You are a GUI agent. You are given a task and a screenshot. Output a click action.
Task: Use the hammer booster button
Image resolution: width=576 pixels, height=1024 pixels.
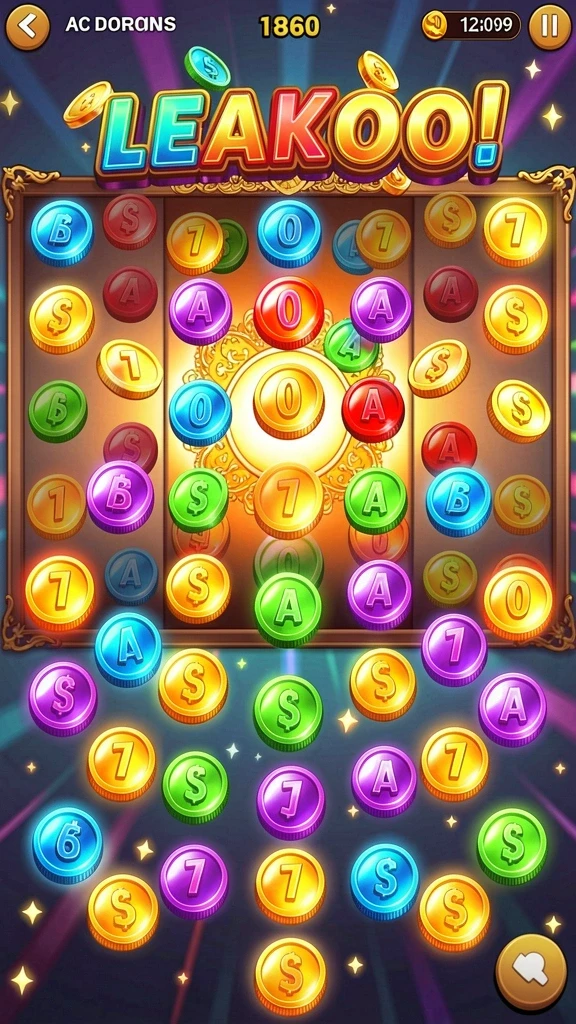click(531, 969)
